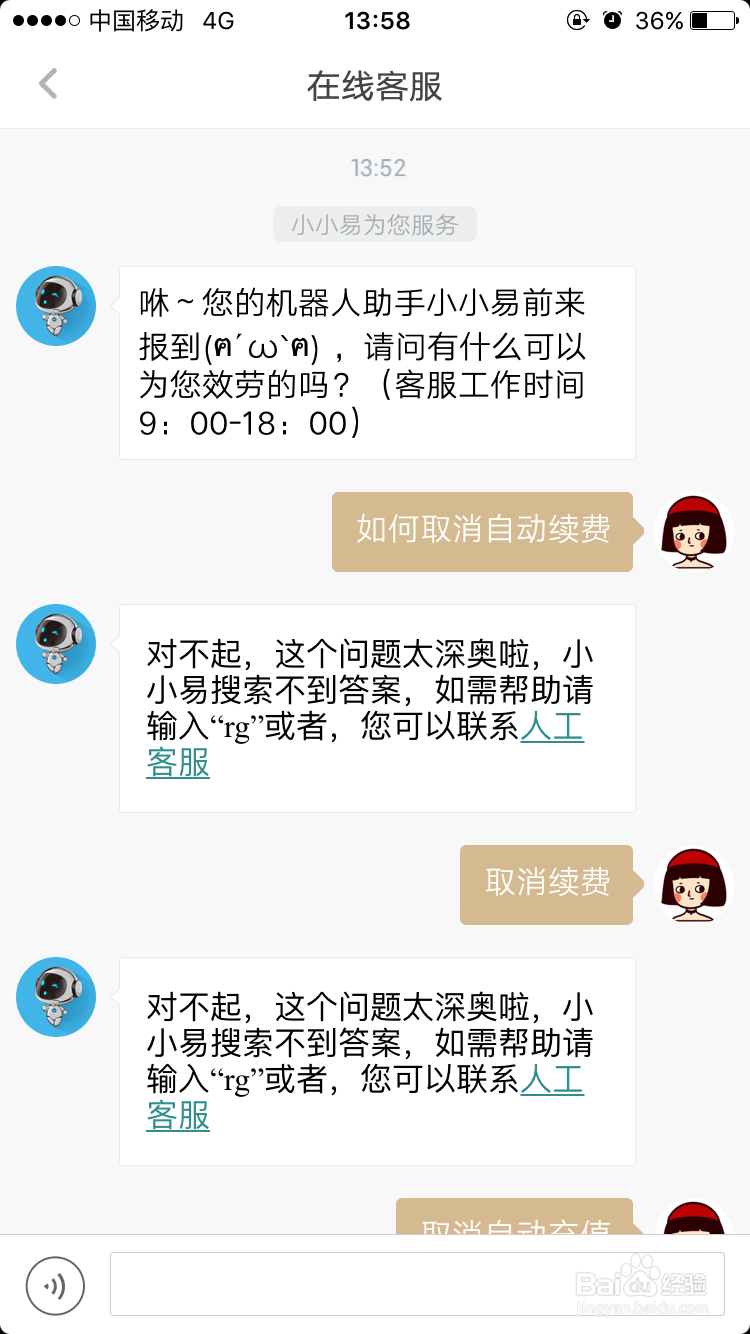Click the 13:52 timestamp label

[x=375, y=167]
